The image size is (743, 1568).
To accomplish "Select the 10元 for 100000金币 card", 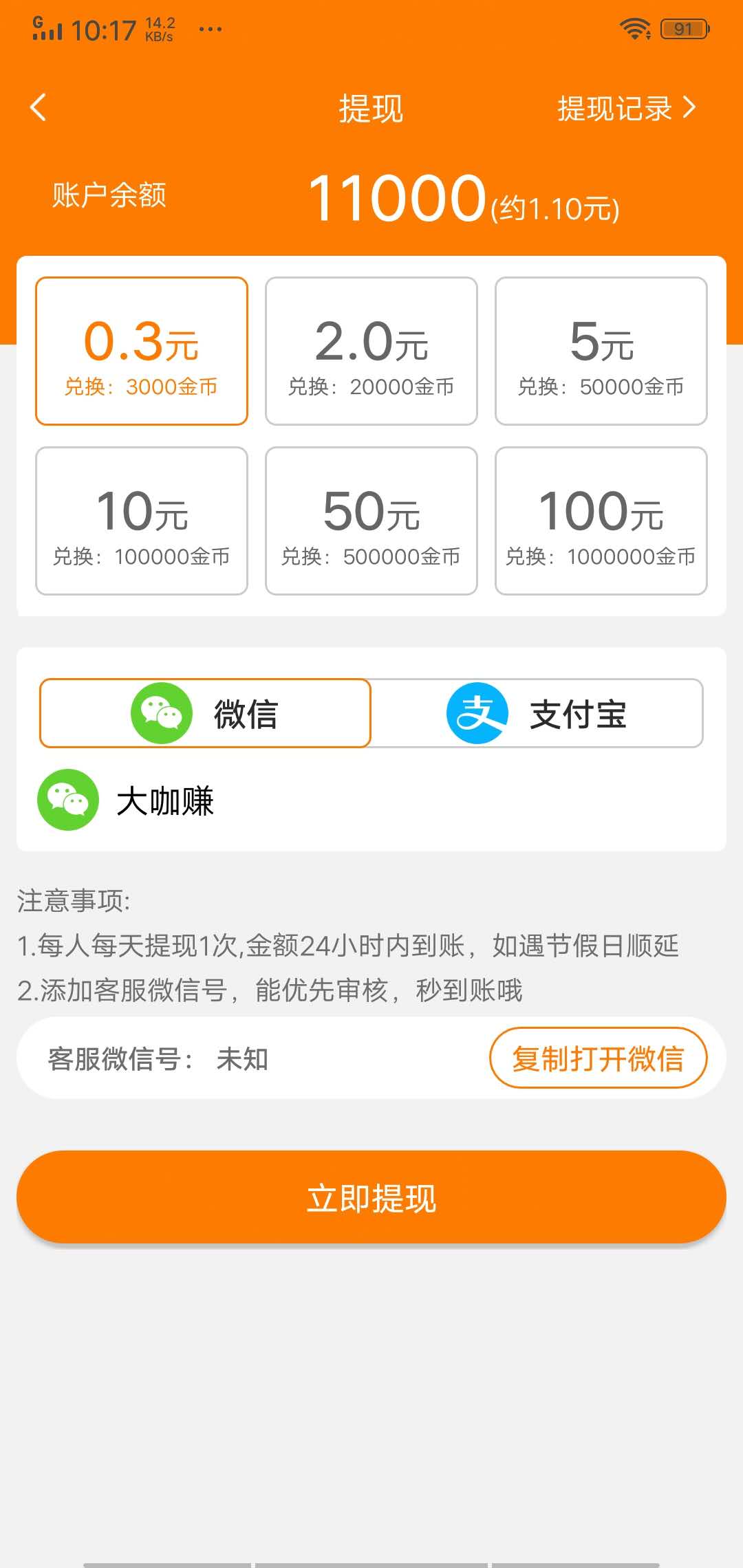I will (x=141, y=521).
